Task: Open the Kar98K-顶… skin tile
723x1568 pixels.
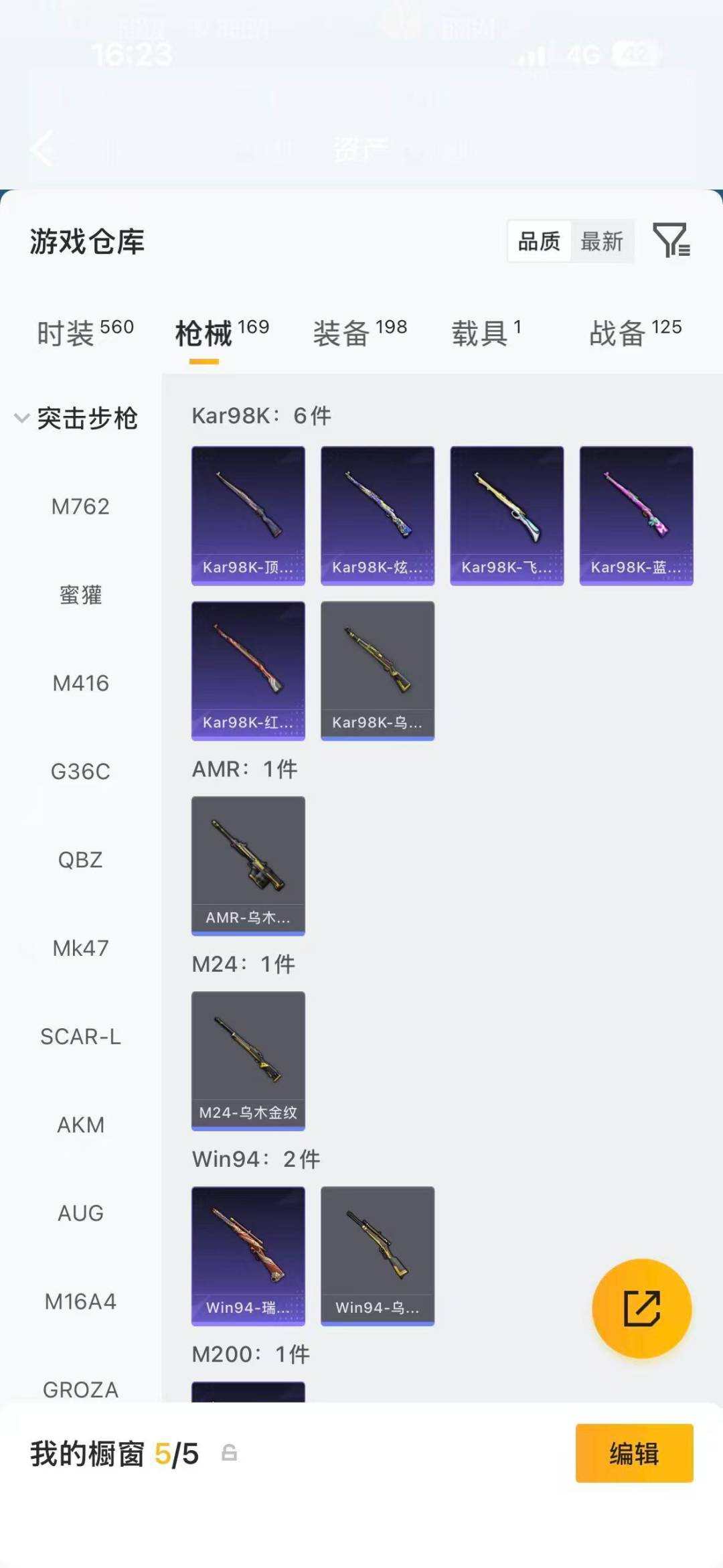Action: click(x=248, y=515)
